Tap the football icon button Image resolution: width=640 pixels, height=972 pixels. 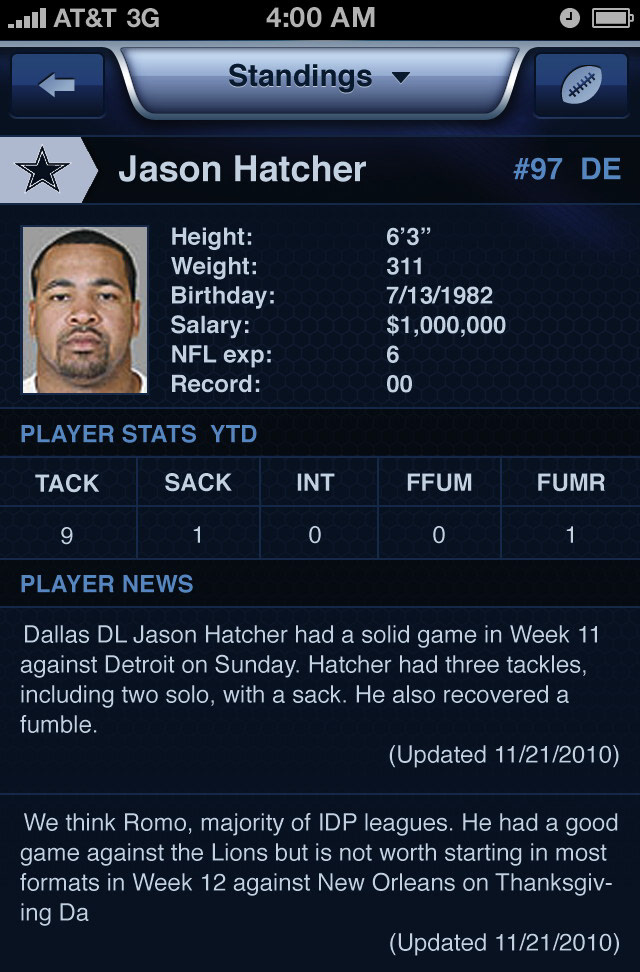pyautogui.click(x=581, y=86)
